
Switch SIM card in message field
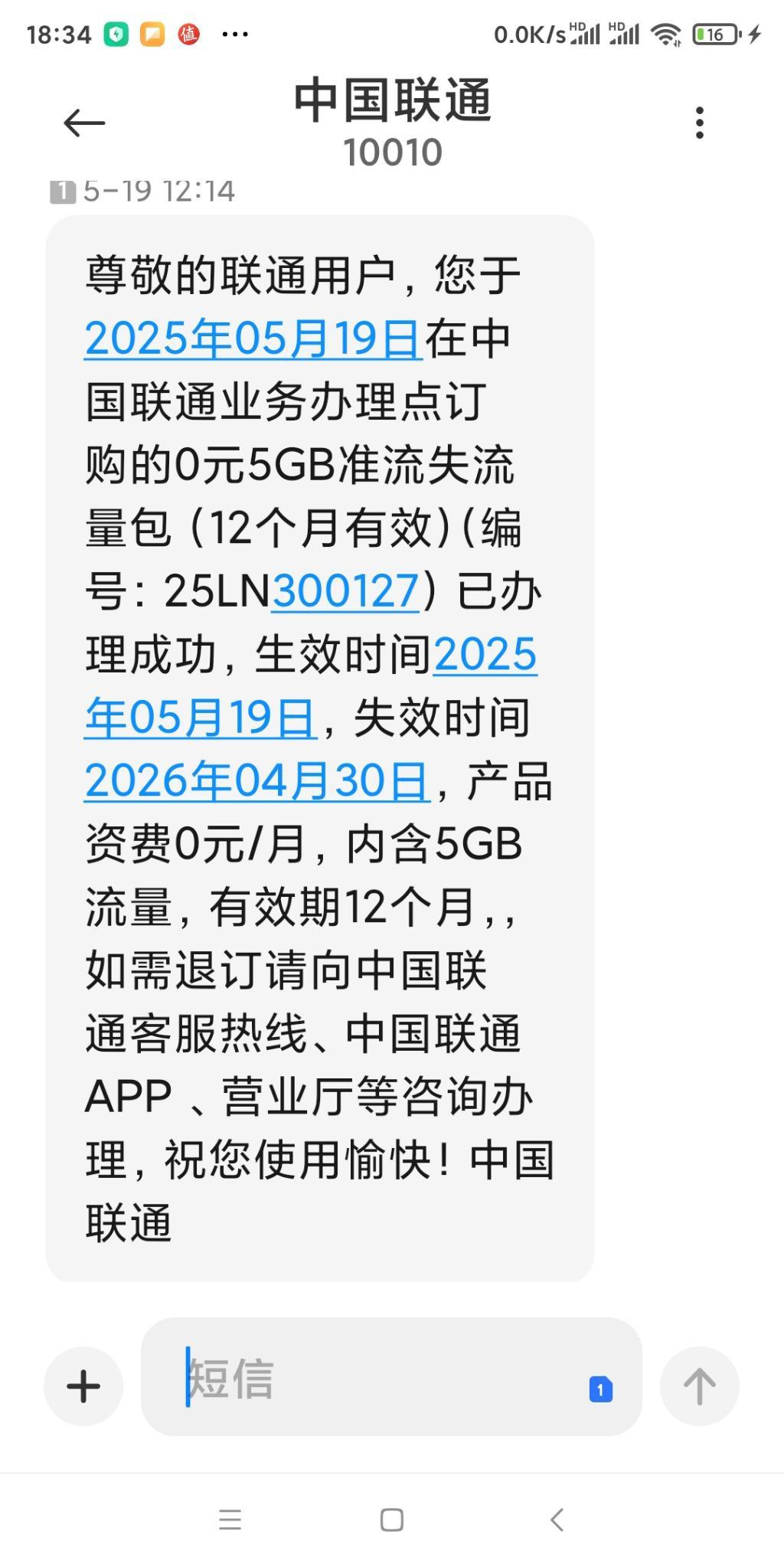(x=601, y=1389)
